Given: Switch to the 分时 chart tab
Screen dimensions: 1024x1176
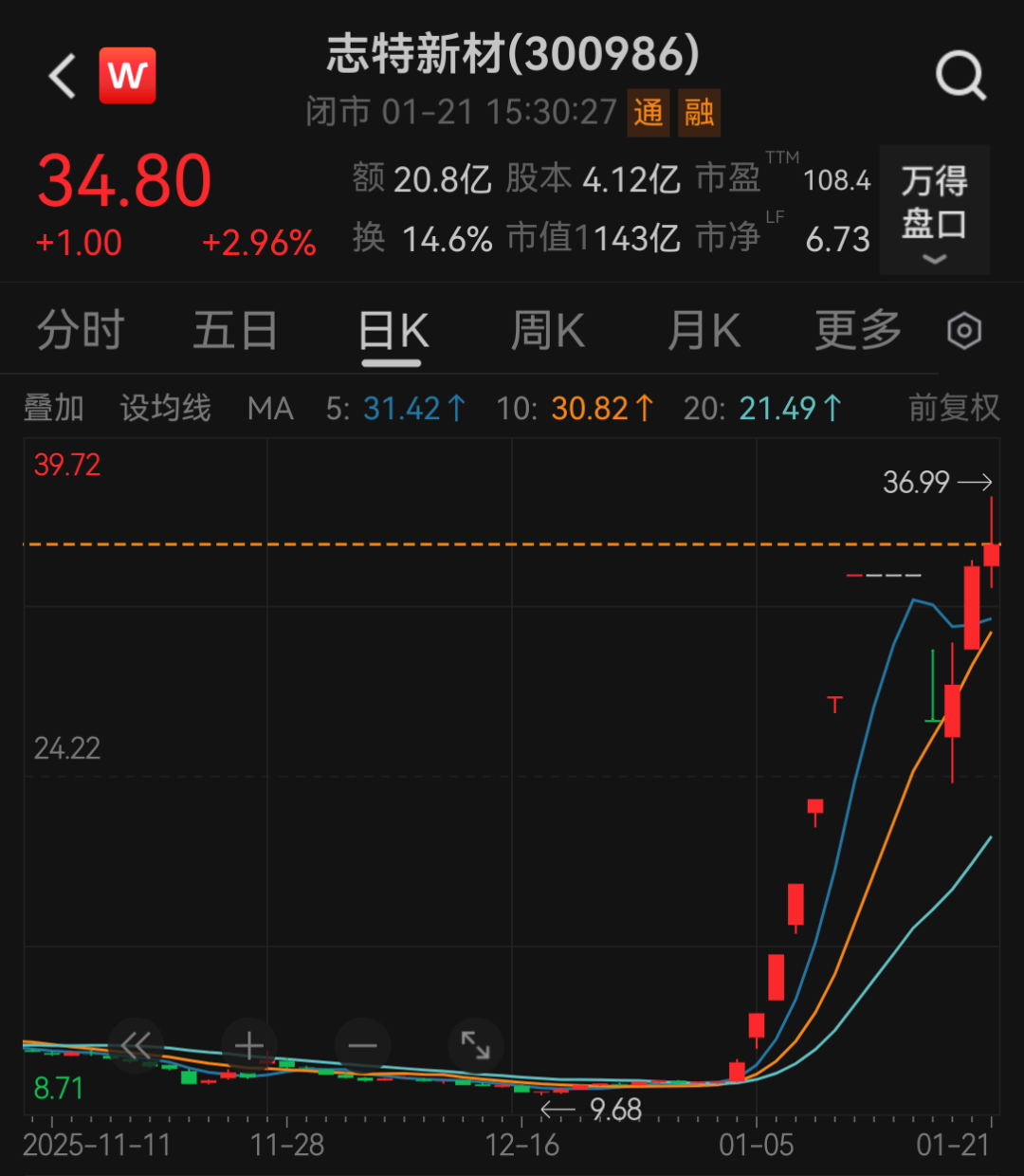Looking at the screenshot, I should tap(81, 331).
